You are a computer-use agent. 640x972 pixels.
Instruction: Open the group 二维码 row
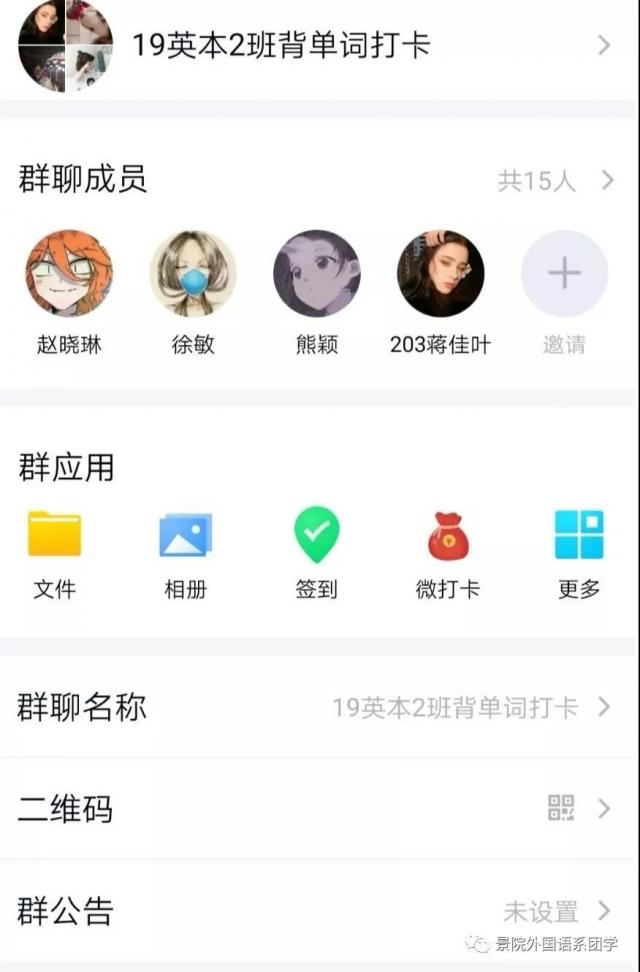coord(320,808)
